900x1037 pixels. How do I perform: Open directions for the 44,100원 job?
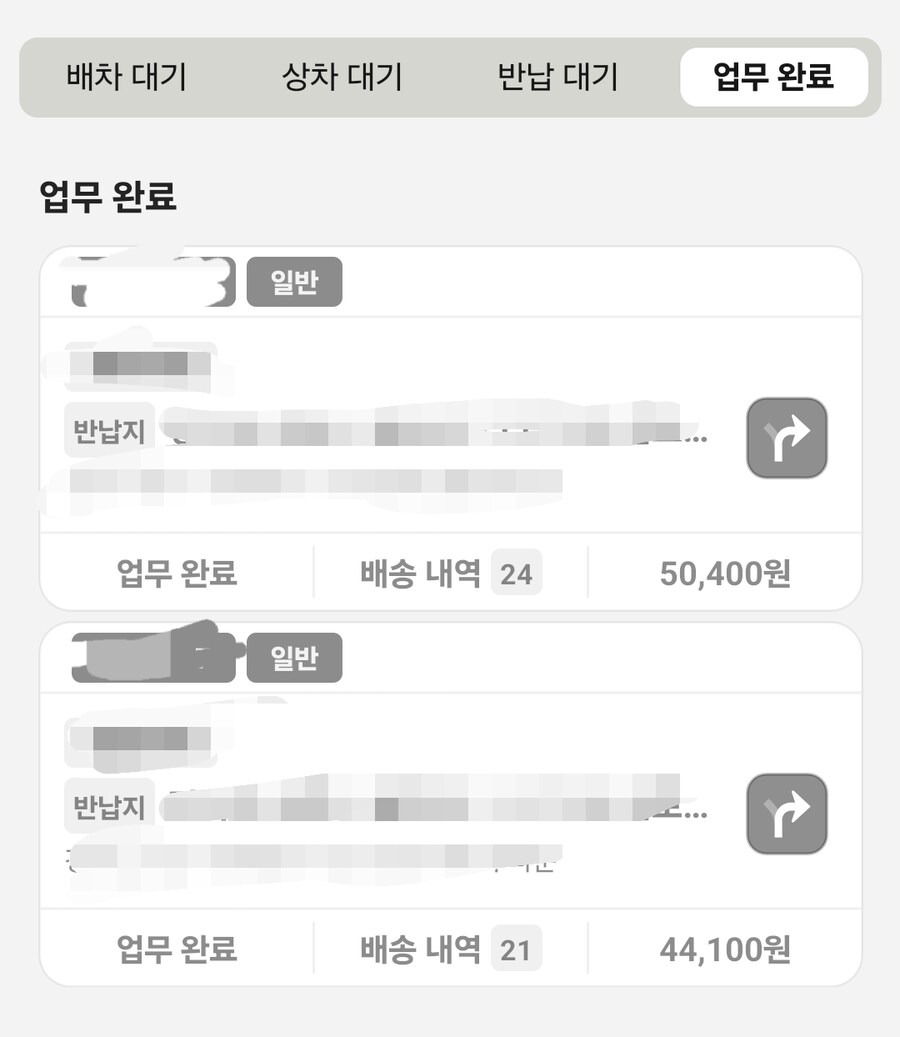(787, 814)
